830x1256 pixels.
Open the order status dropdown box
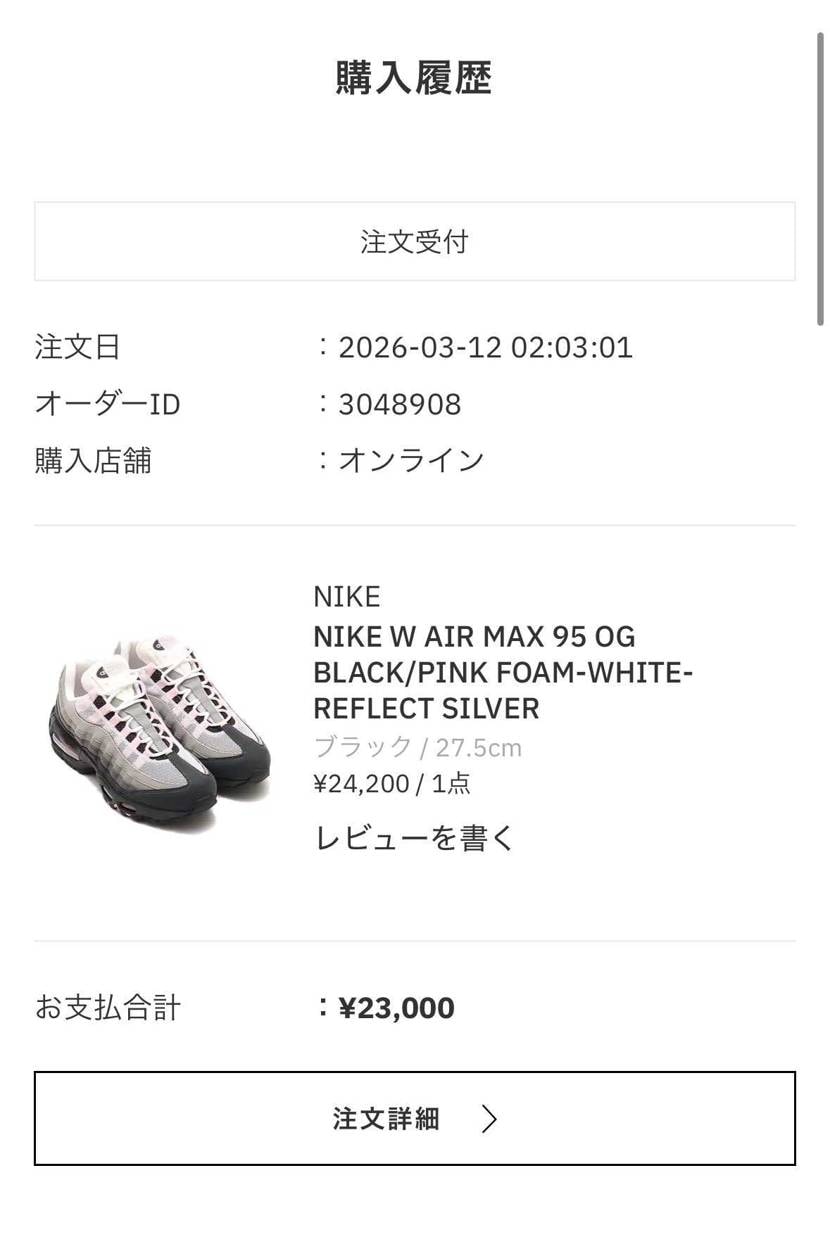tap(414, 240)
